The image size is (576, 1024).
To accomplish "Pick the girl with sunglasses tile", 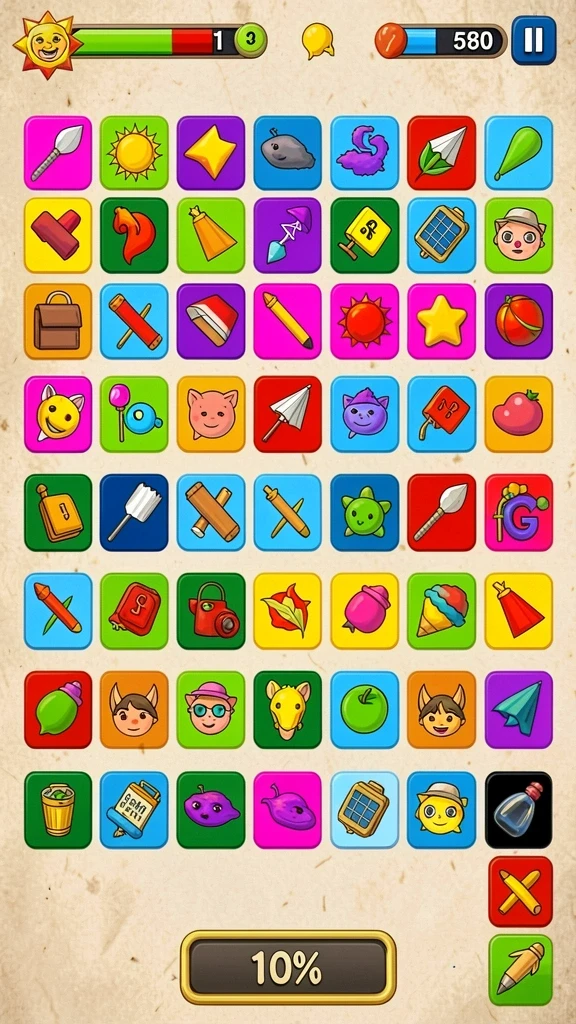I will pos(211,709).
